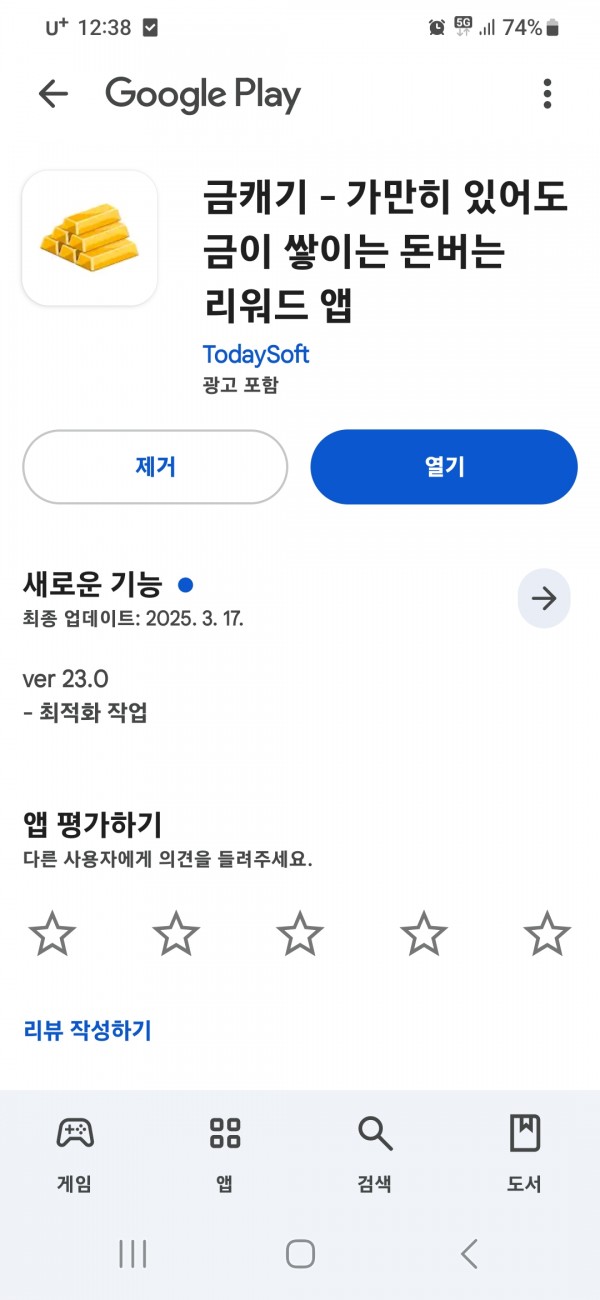Switch to the 검색 tab
The height and width of the screenshot is (1300, 600).
[x=375, y=1154]
